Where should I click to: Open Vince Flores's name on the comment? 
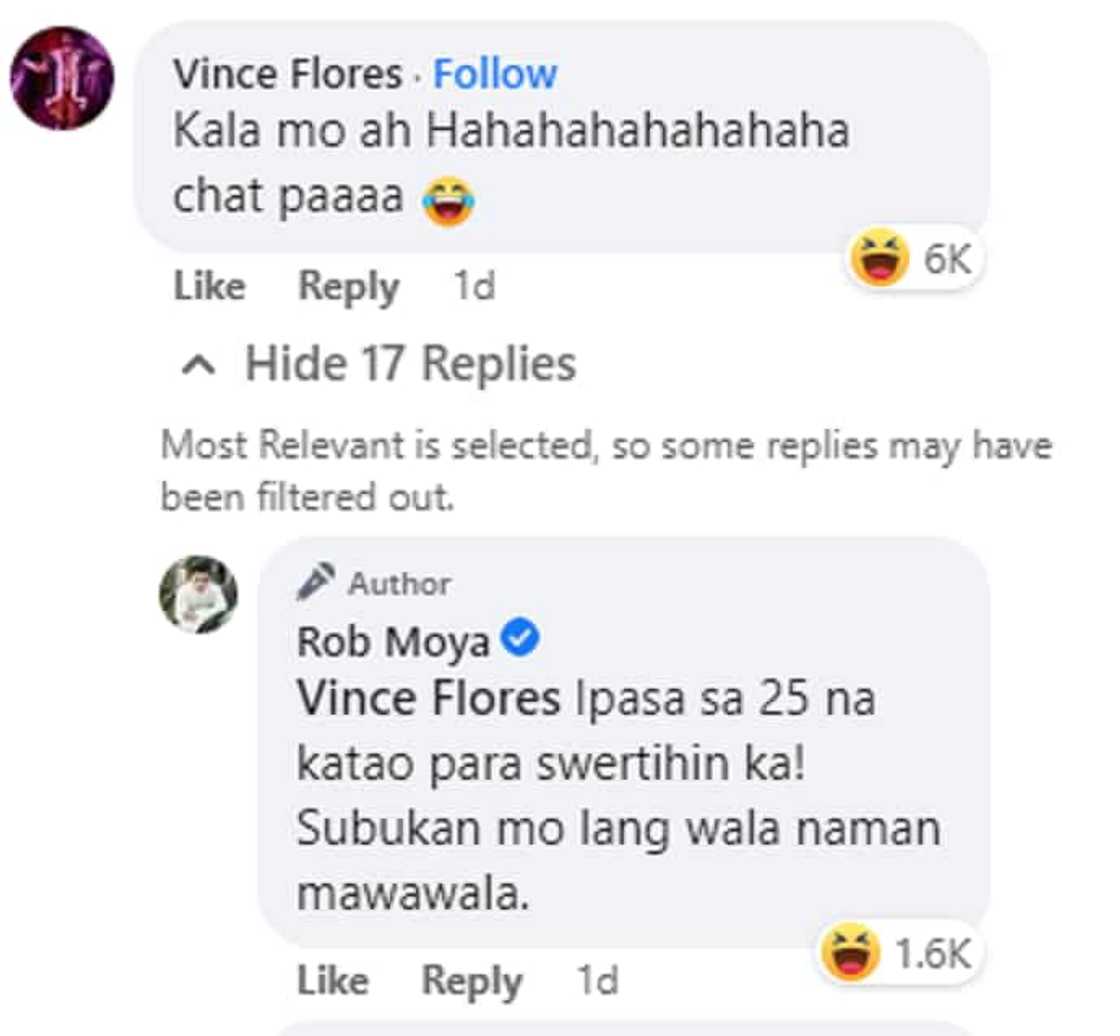[287, 74]
